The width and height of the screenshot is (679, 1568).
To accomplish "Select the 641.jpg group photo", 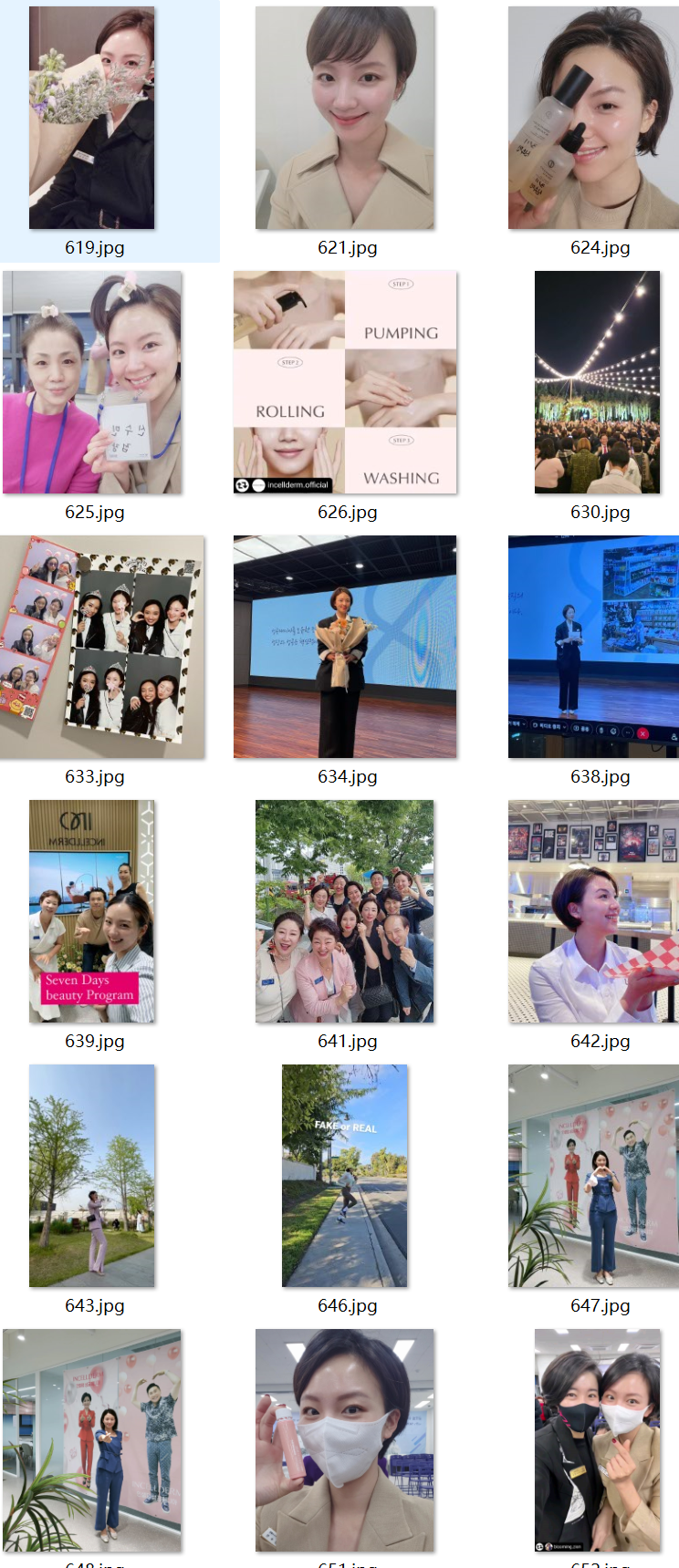I will (x=345, y=911).
